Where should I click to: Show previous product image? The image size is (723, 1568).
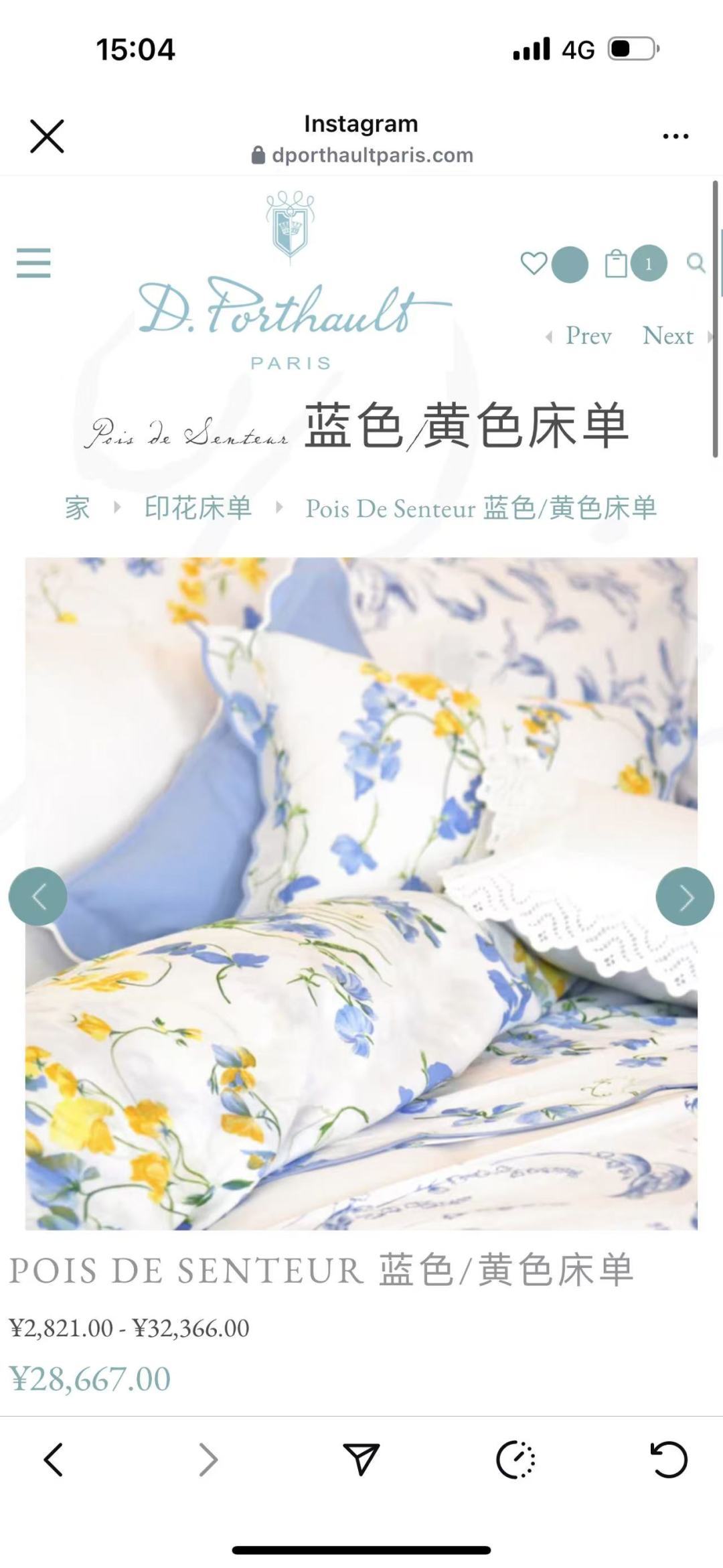coord(38,896)
